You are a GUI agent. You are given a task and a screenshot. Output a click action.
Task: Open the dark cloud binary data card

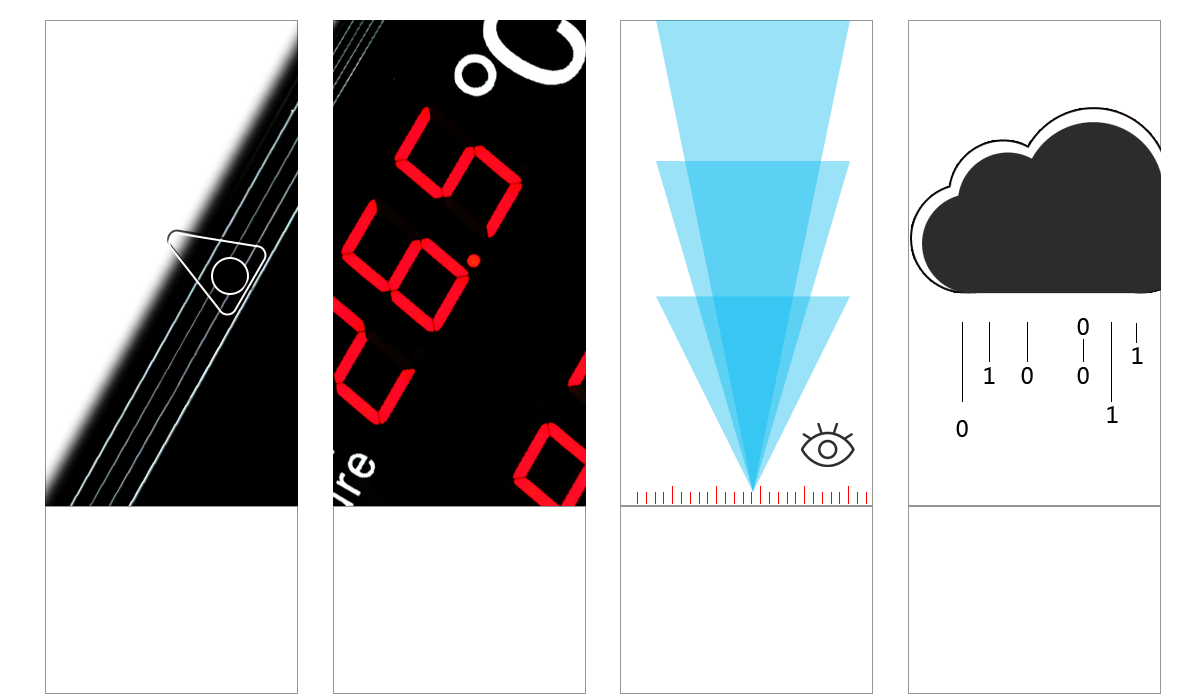coord(1034,263)
